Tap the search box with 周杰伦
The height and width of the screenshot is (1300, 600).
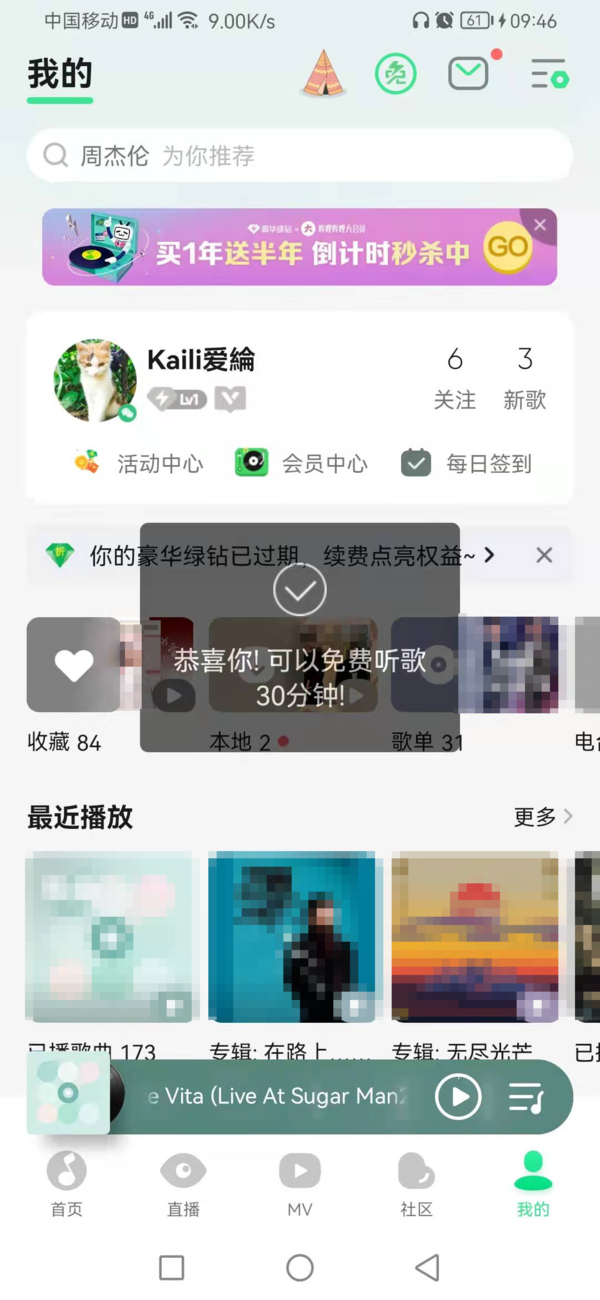[300, 155]
